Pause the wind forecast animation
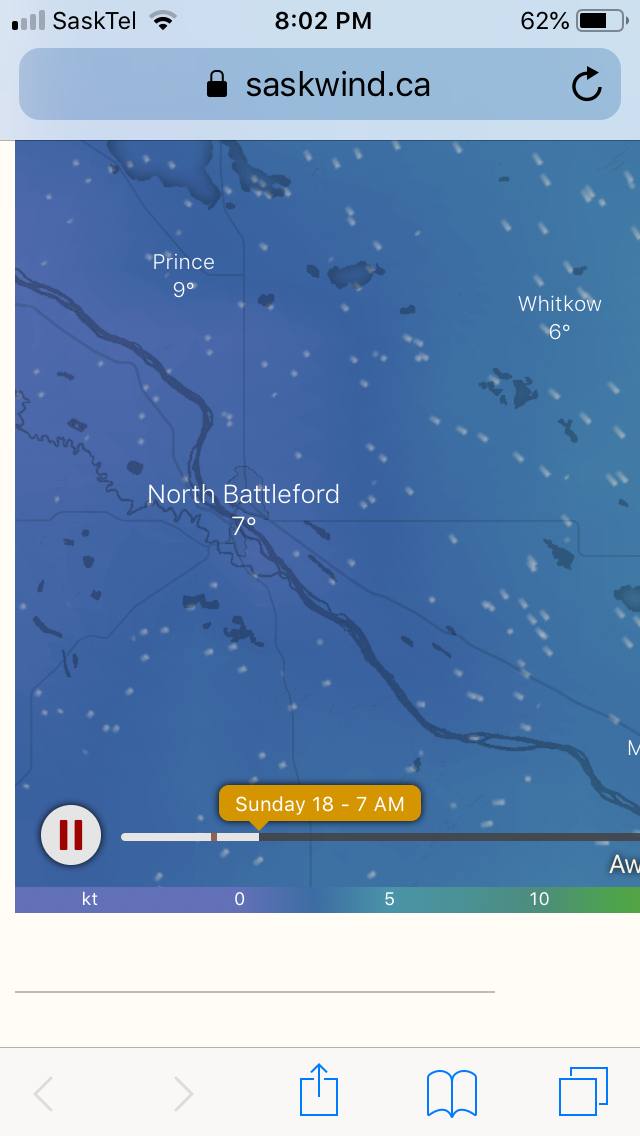This screenshot has width=640, height=1136. pyautogui.click(x=71, y=834)
